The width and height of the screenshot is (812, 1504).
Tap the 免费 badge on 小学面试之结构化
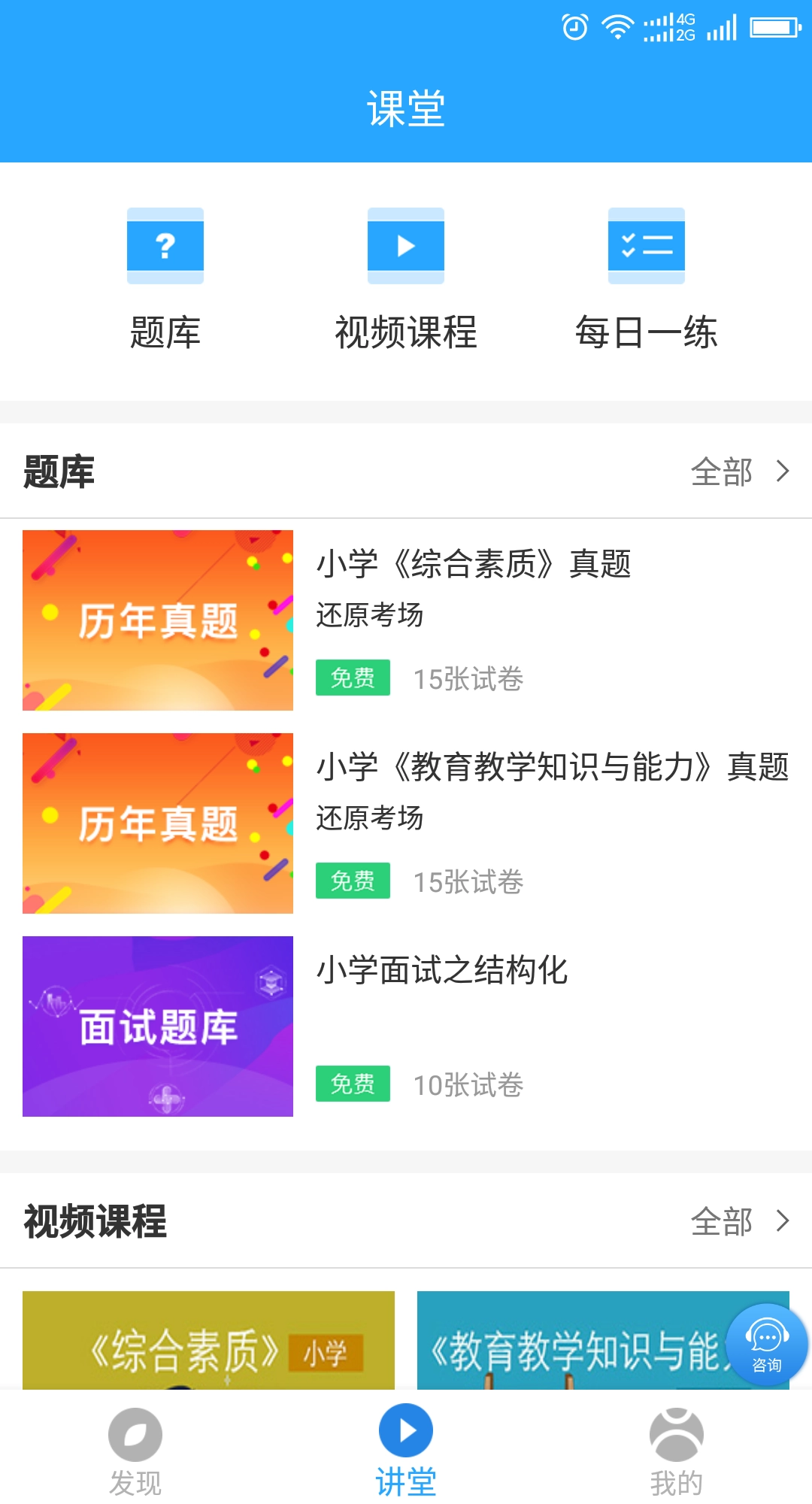click(x=353, y=1085)
